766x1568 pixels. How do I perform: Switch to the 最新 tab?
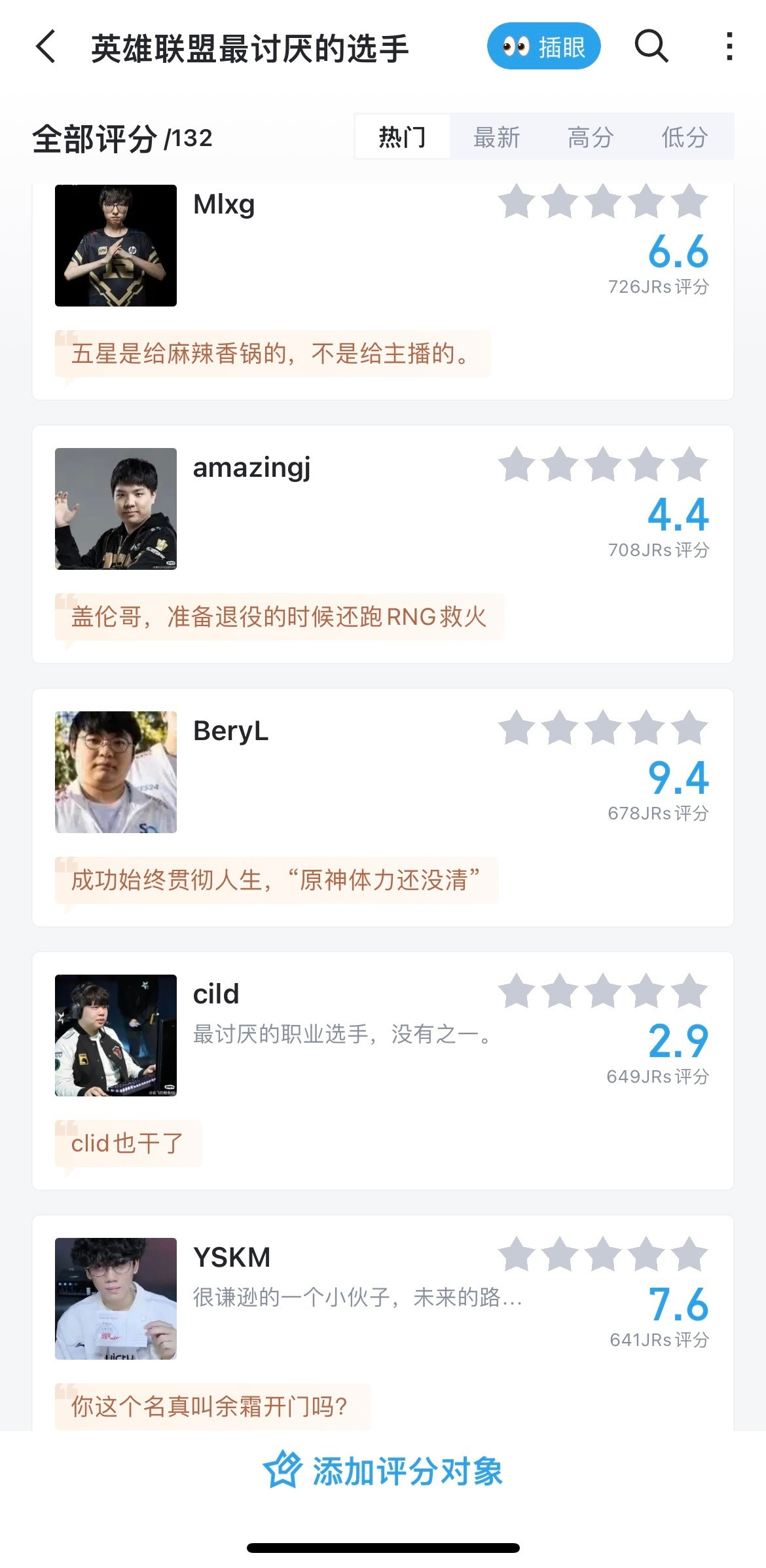click(496, 137)
